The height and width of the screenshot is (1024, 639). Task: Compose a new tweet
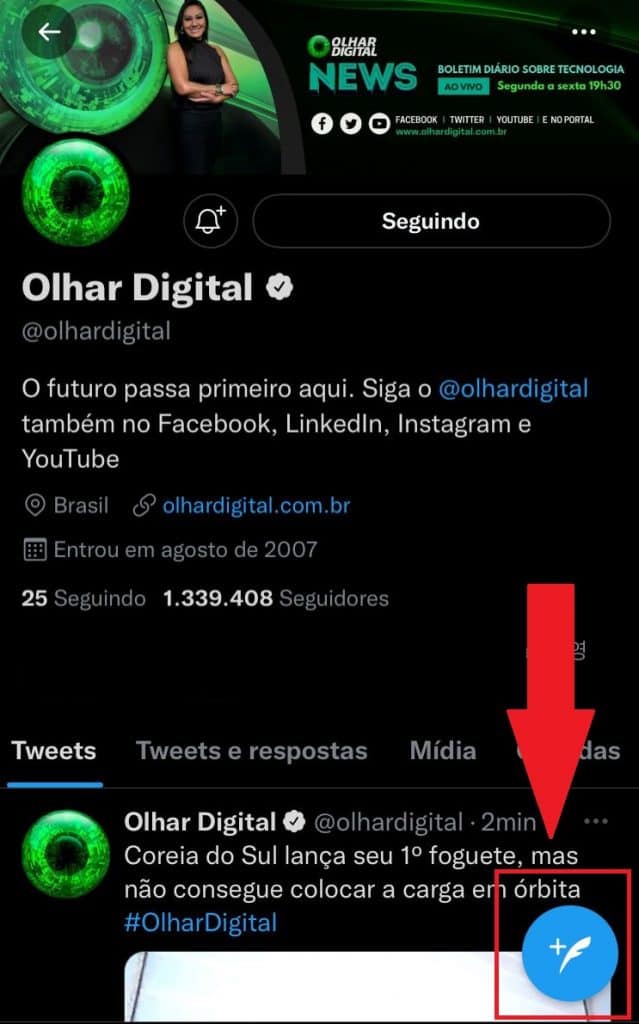571,946
